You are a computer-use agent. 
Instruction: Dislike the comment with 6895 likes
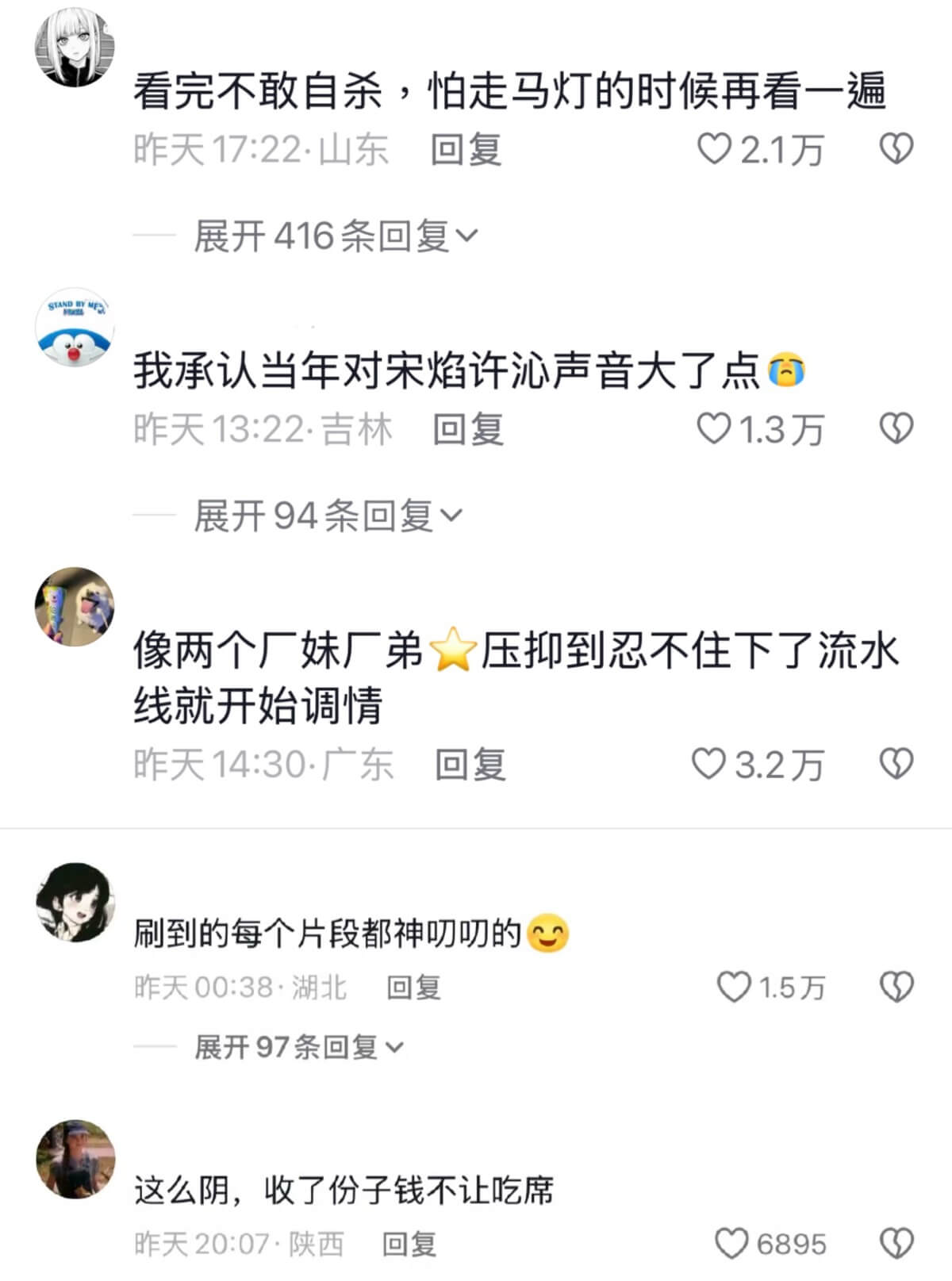896,1244
